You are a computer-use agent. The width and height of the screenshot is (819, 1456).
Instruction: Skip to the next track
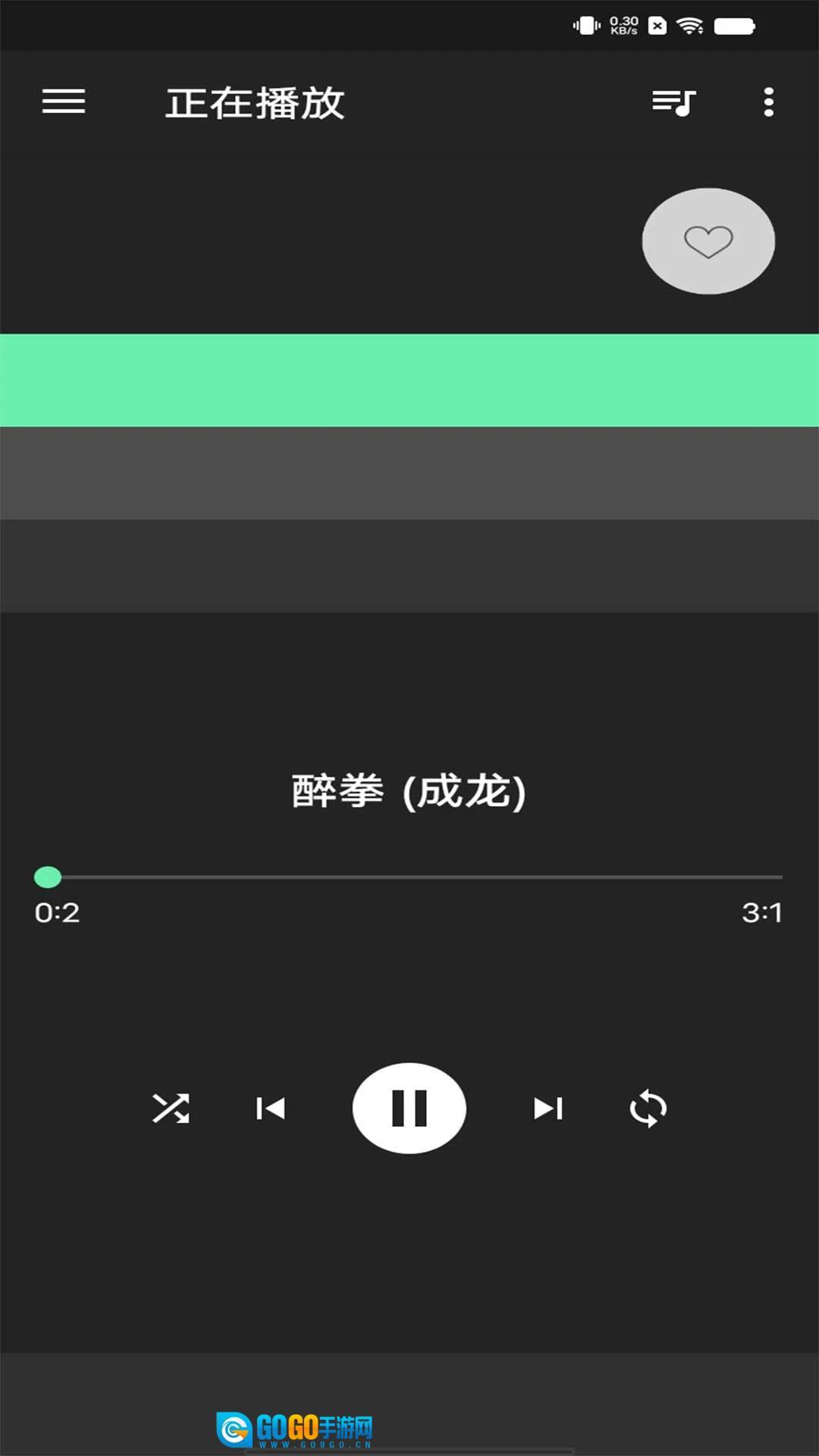click(x=549, y=1108)
